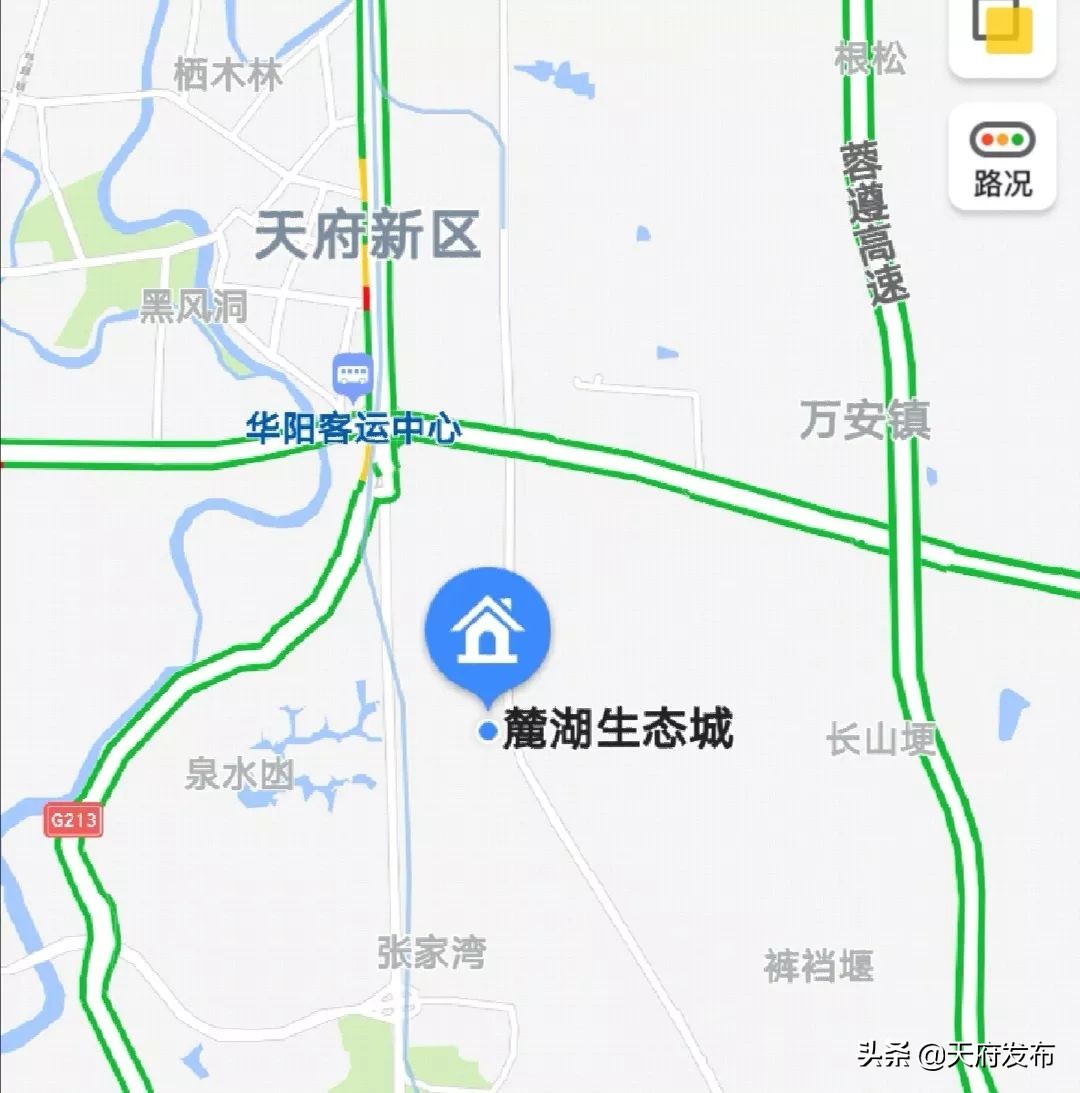
Task: Tap the small blue dot below the marker
Action: 489,729
